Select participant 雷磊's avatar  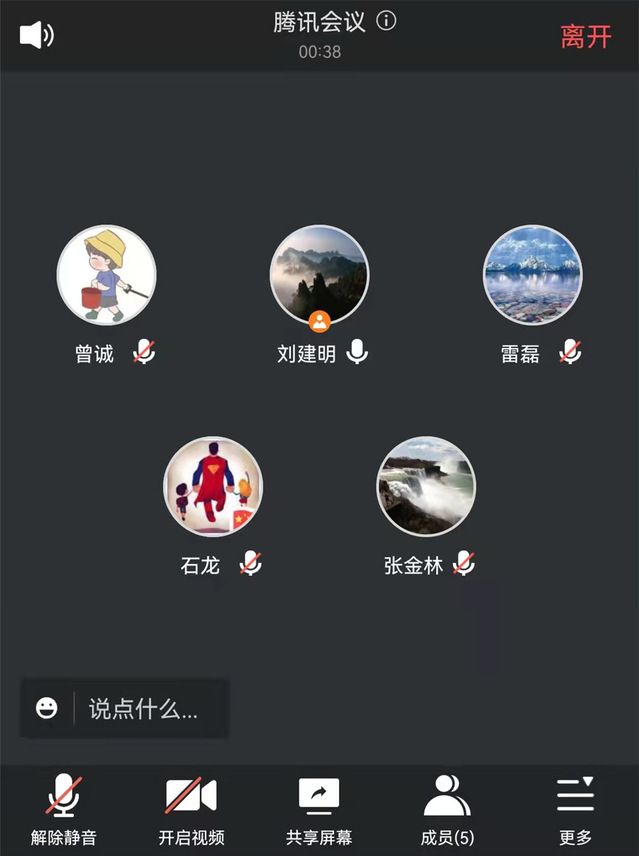533,275
